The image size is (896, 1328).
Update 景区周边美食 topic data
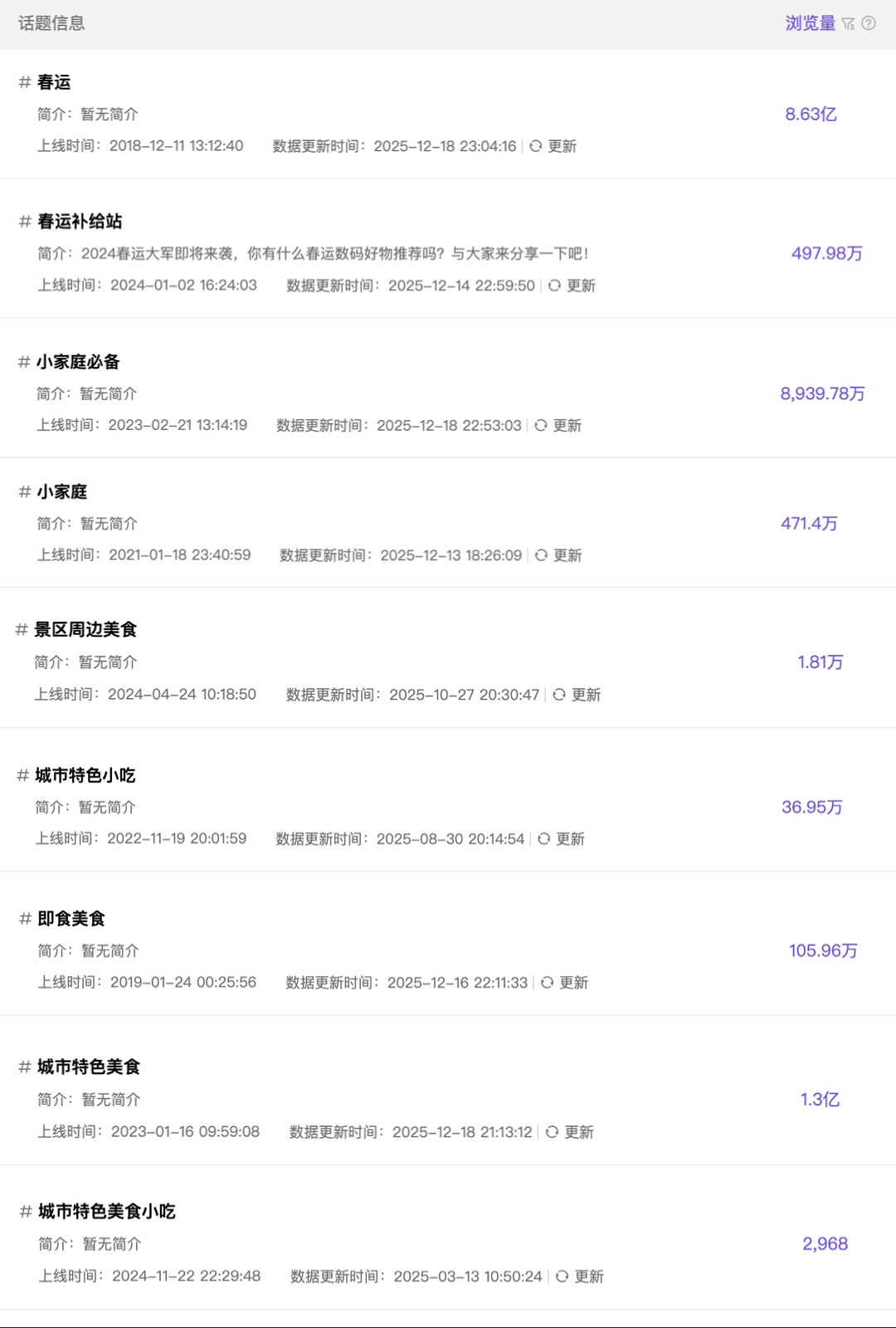(x=577, y=695)
